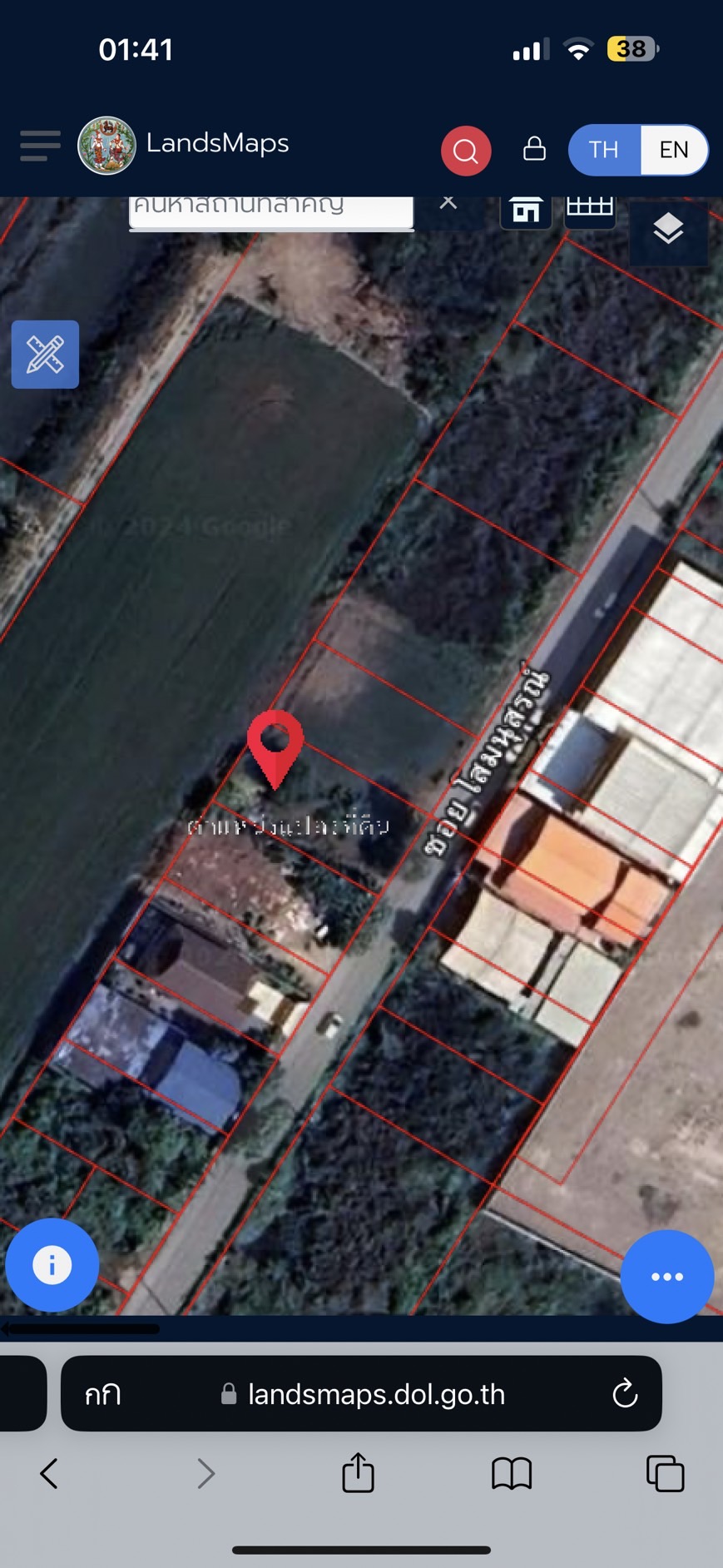Tap the red search button
723x1568 pixels.
(x=466, y=151)
